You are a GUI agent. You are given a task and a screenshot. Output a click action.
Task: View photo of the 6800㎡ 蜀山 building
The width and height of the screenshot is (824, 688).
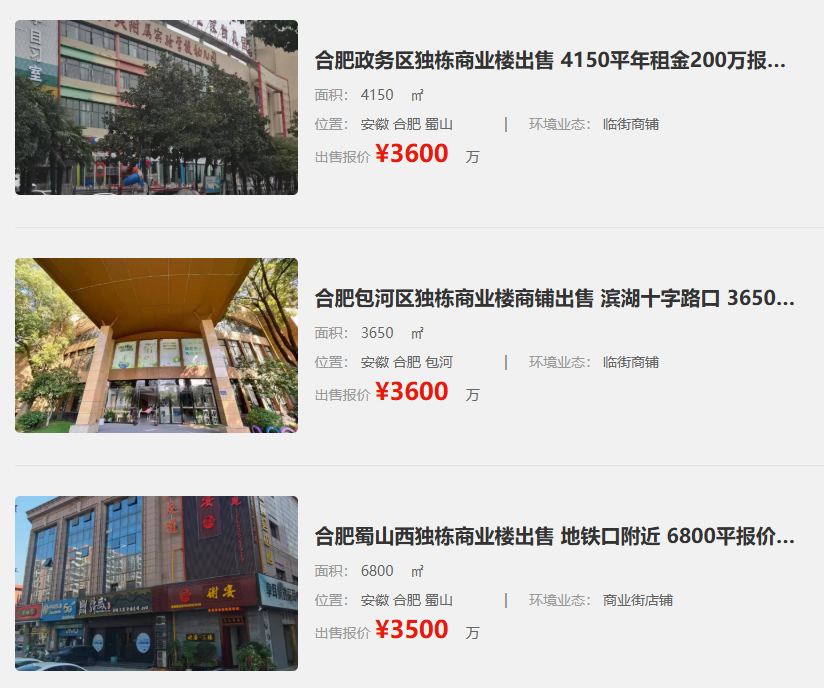tap(156, 583)
